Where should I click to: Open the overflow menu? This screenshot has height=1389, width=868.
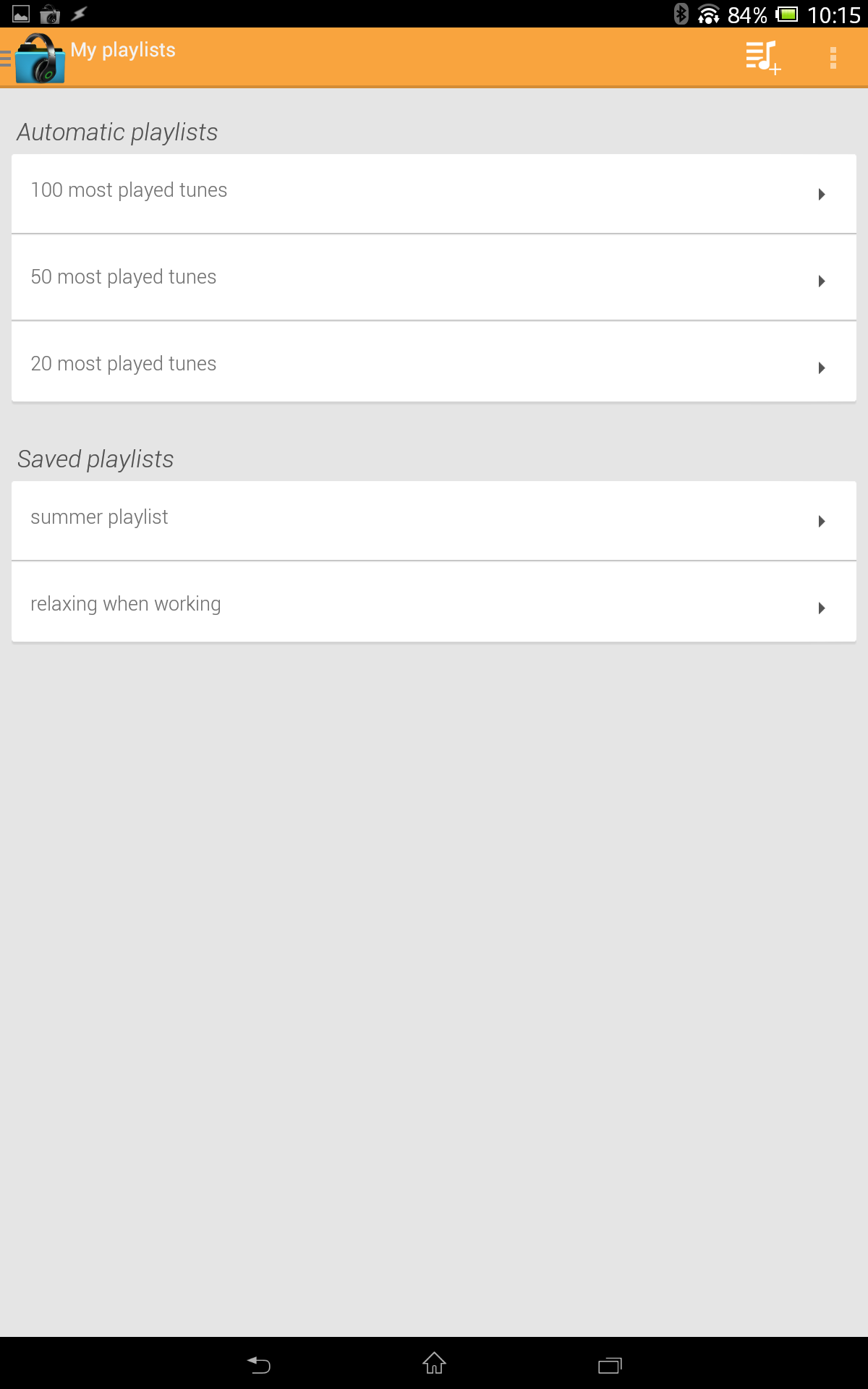click(x=833, y=57)
